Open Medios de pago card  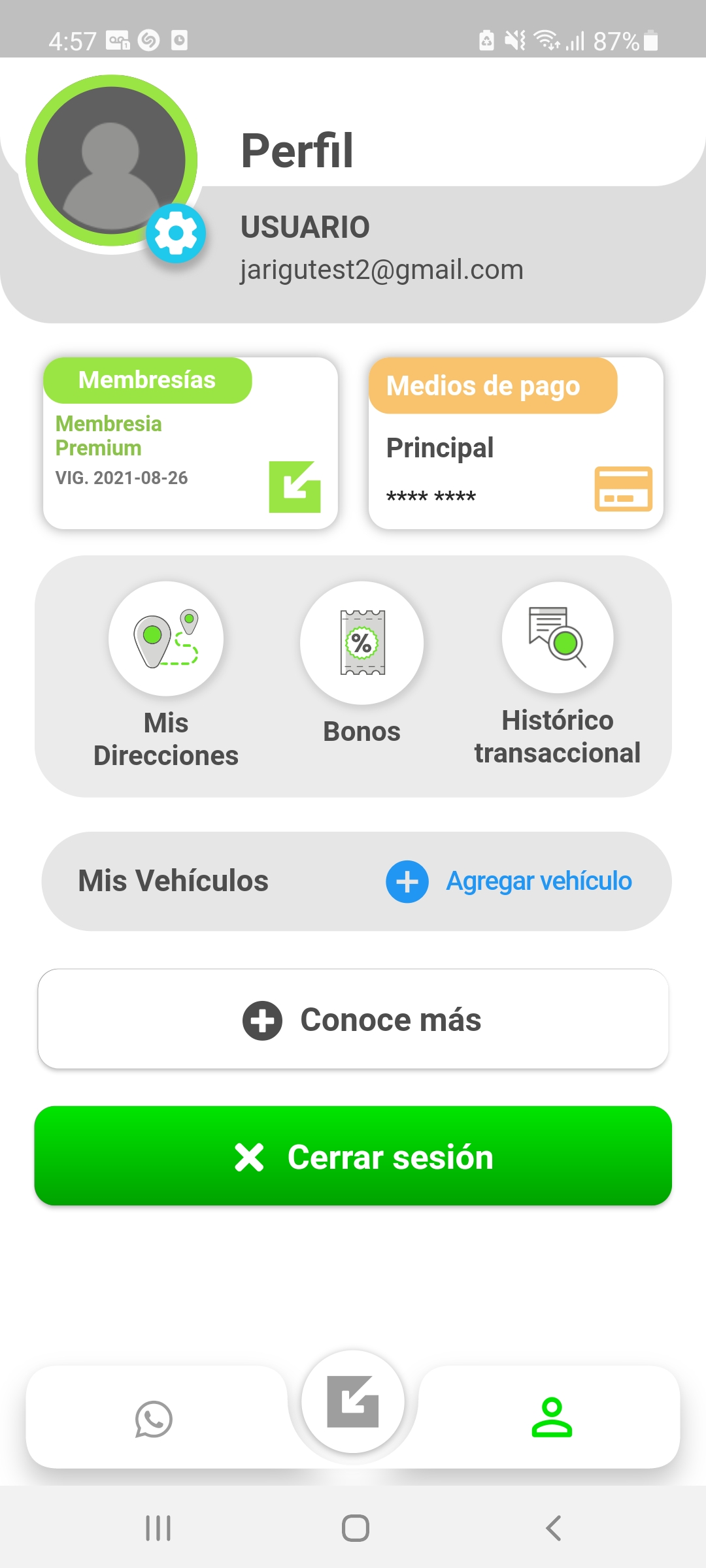(516, 443)
